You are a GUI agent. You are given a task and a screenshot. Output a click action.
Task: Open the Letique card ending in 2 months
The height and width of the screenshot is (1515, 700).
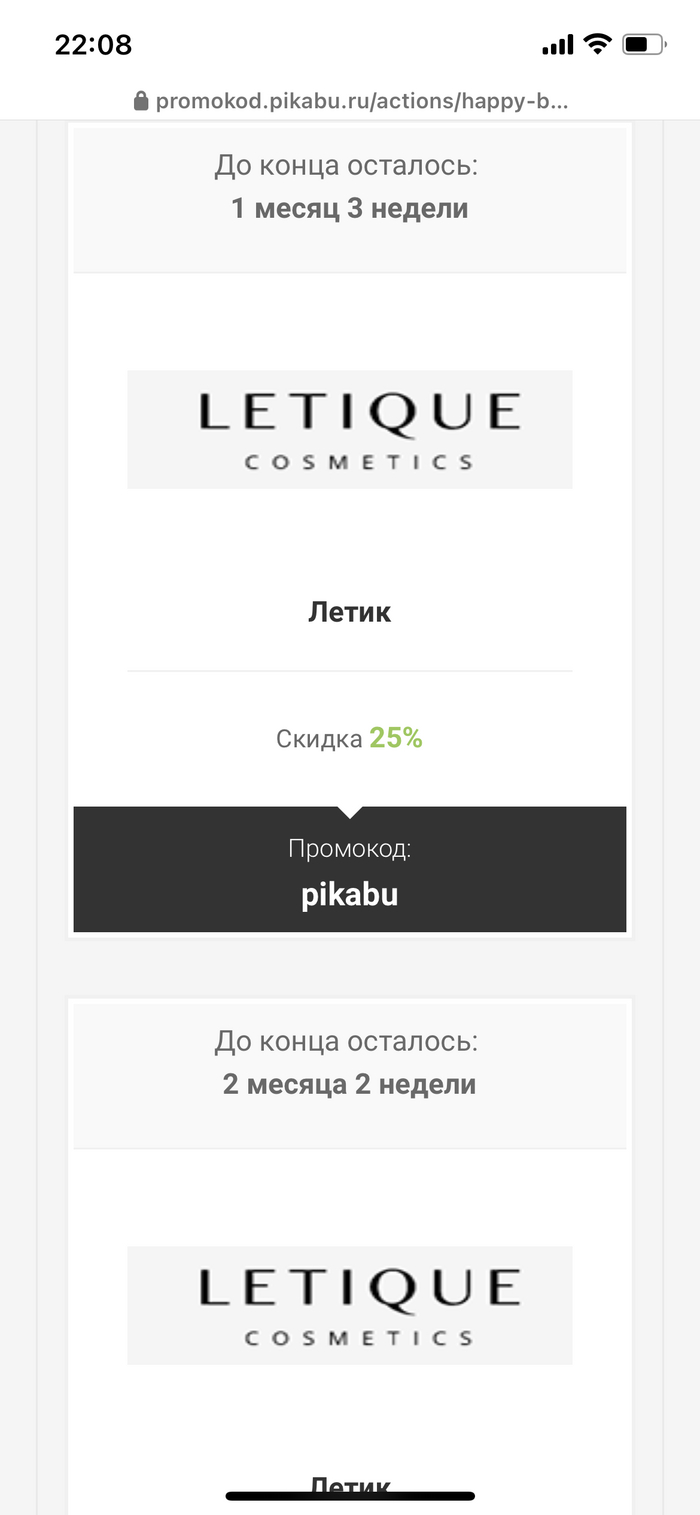point(349,1305)
